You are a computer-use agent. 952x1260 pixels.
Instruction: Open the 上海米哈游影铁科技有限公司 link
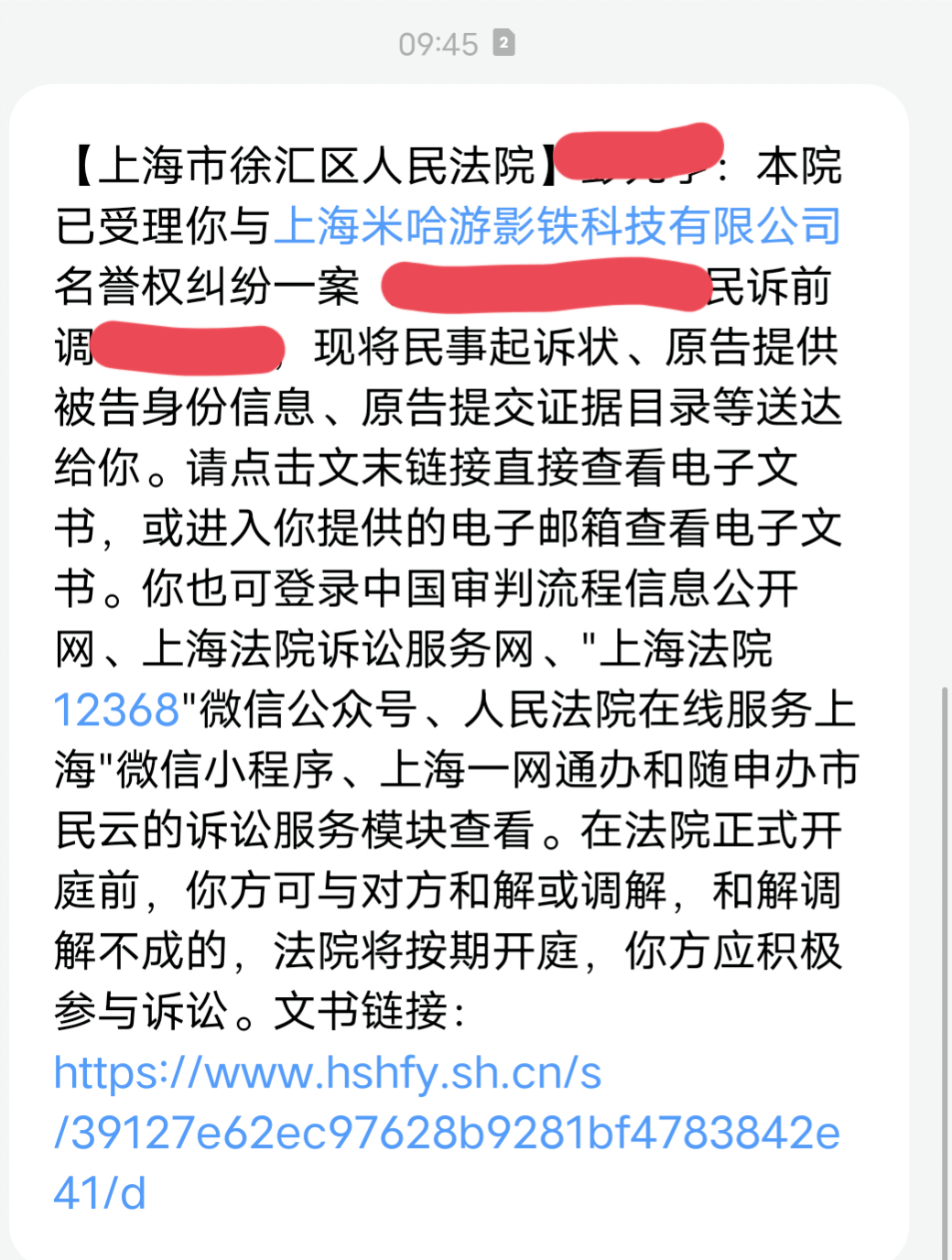pos(557,226)
